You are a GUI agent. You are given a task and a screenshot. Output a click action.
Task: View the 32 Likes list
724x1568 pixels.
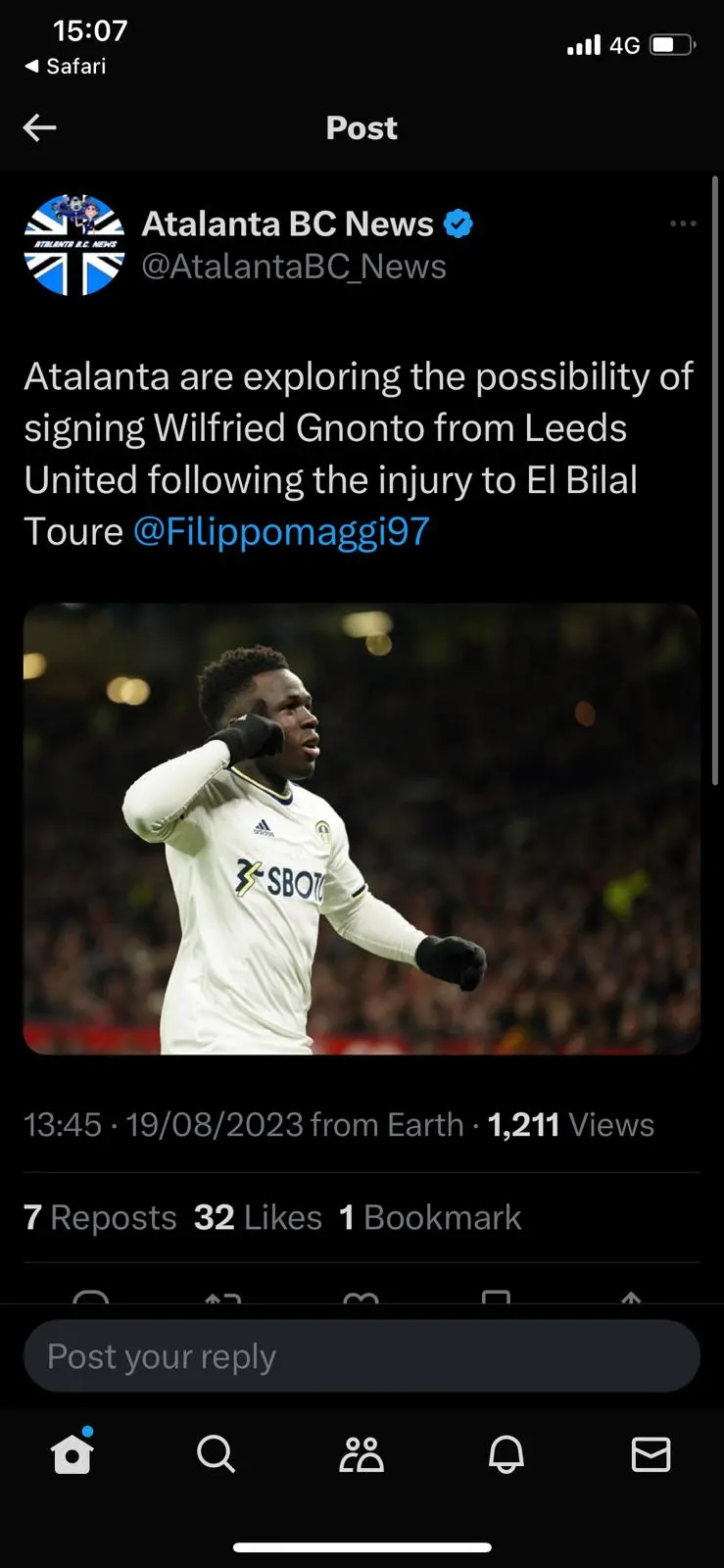[258, 1217]
